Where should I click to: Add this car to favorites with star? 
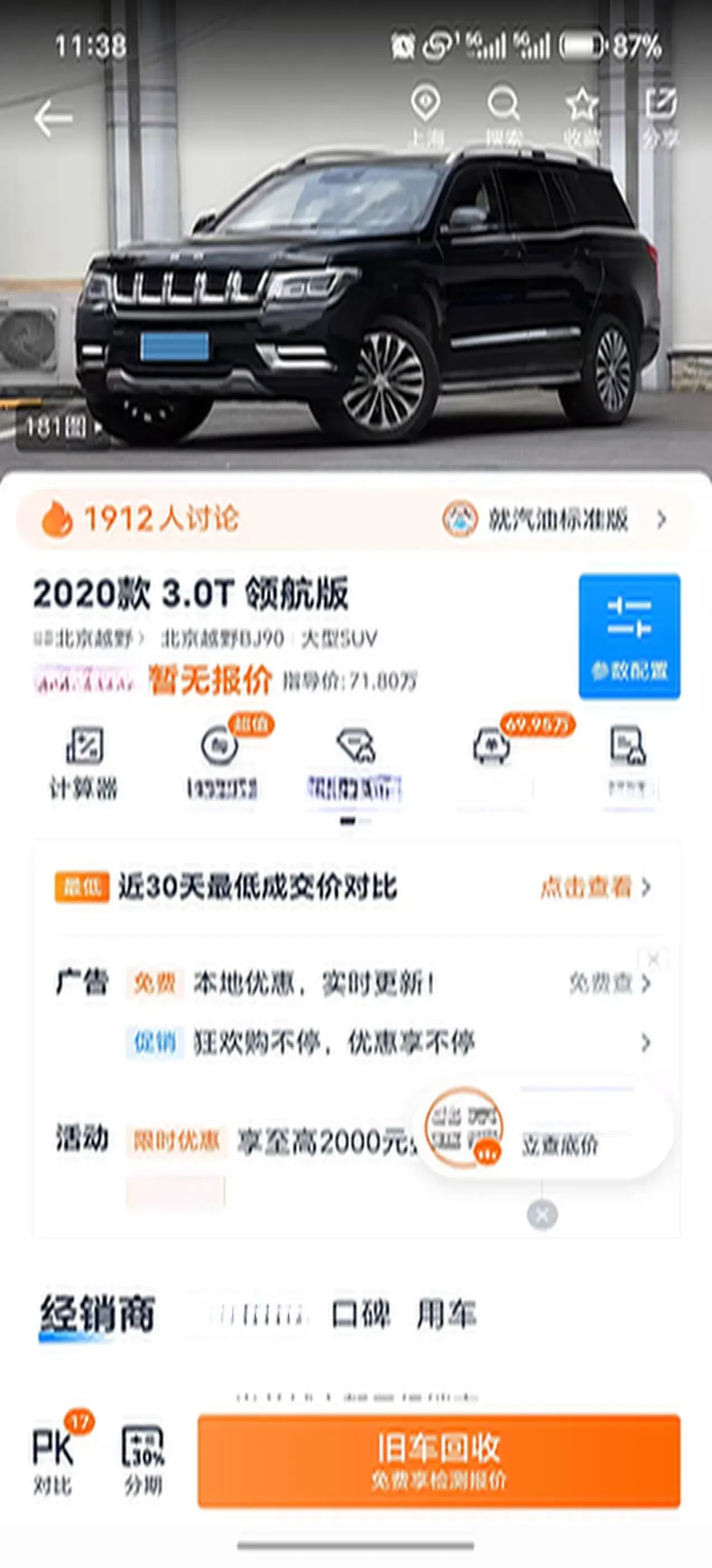pos(582,116)
